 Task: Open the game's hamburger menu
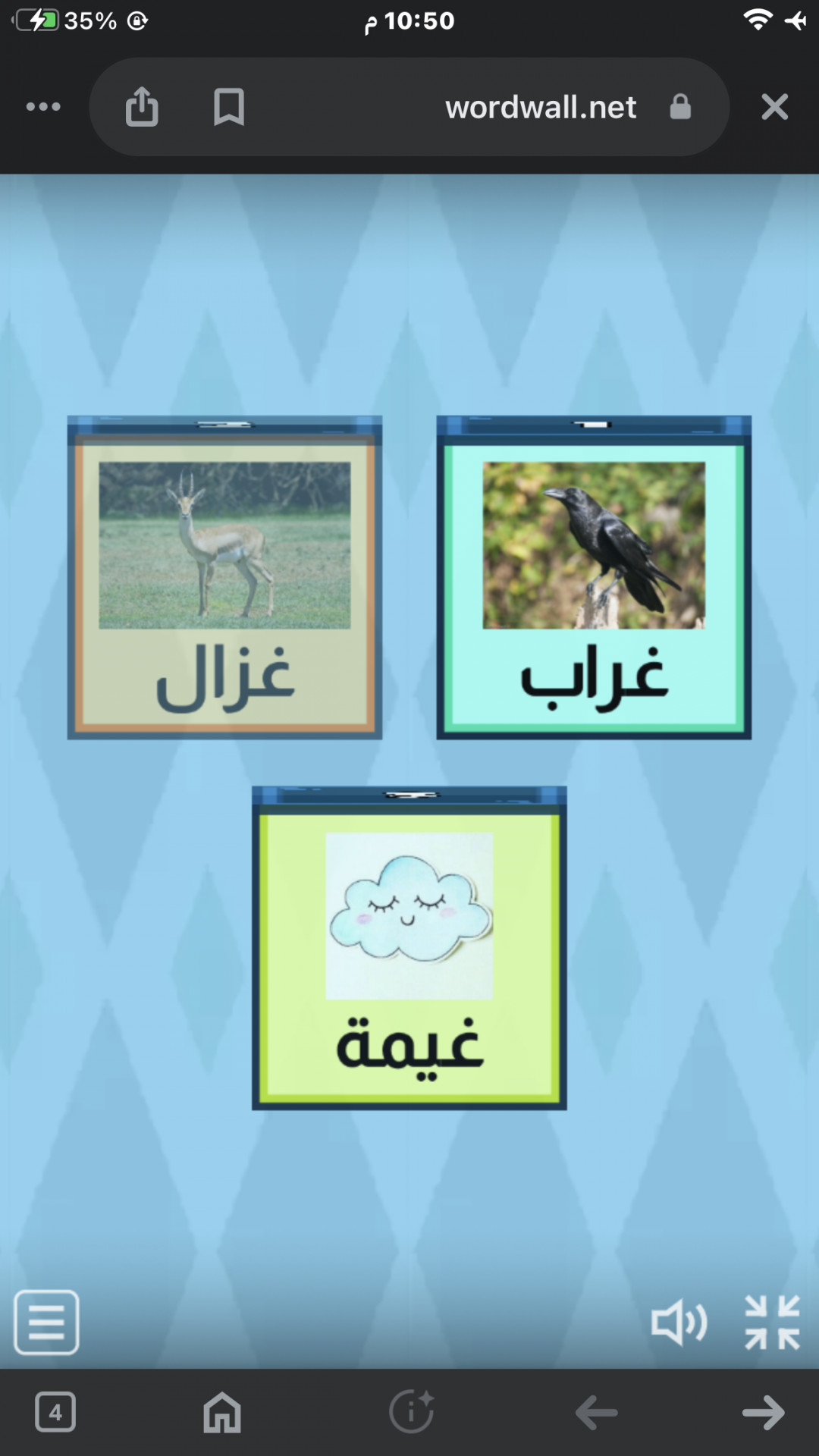click(46, 1323)
